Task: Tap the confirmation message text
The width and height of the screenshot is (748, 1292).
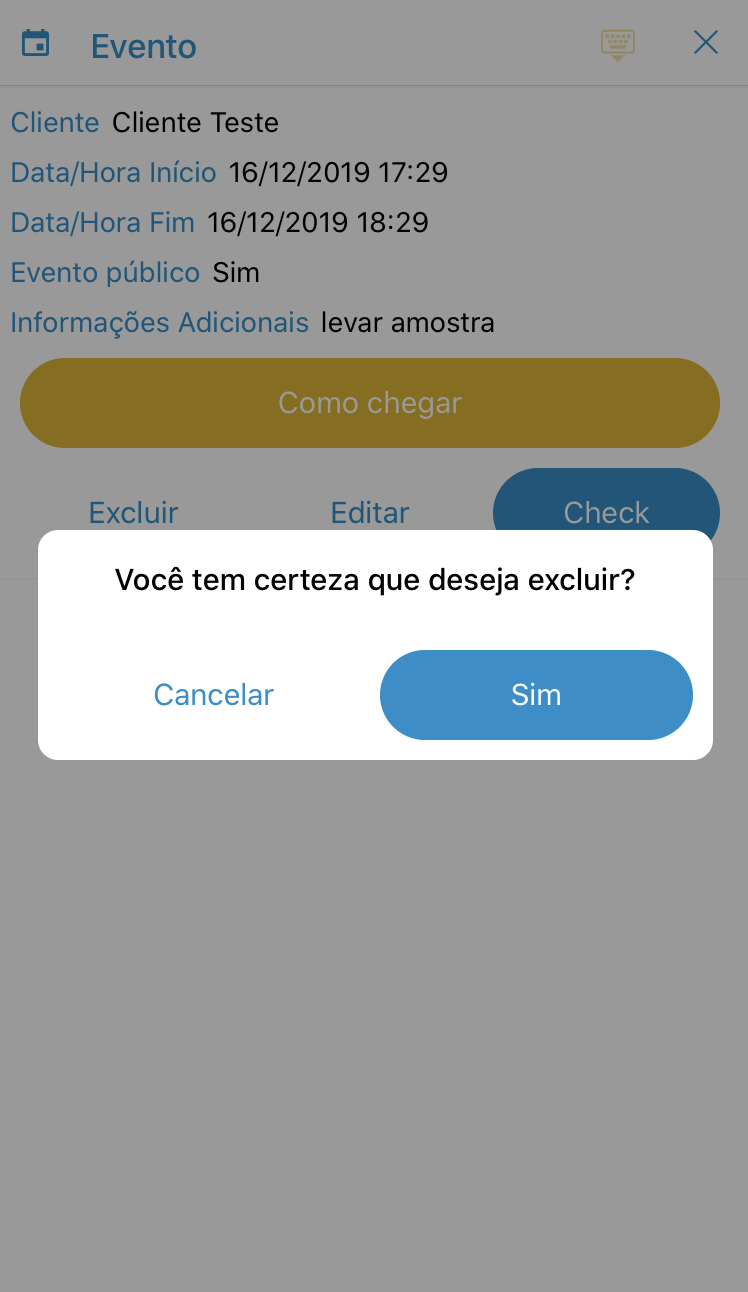Action: (374, 579)
